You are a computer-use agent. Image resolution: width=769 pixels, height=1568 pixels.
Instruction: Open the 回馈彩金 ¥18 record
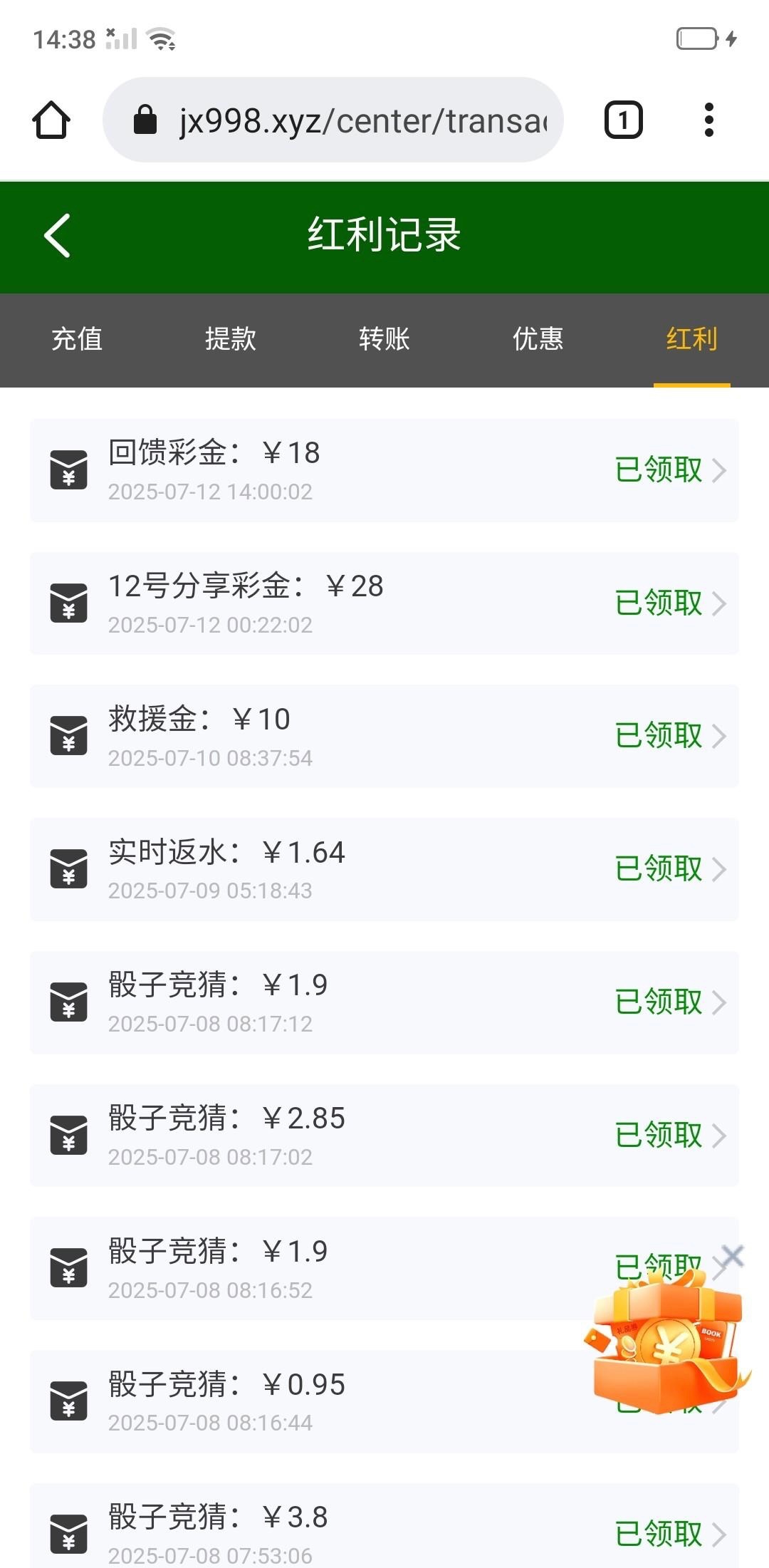[x=384, y=470]
